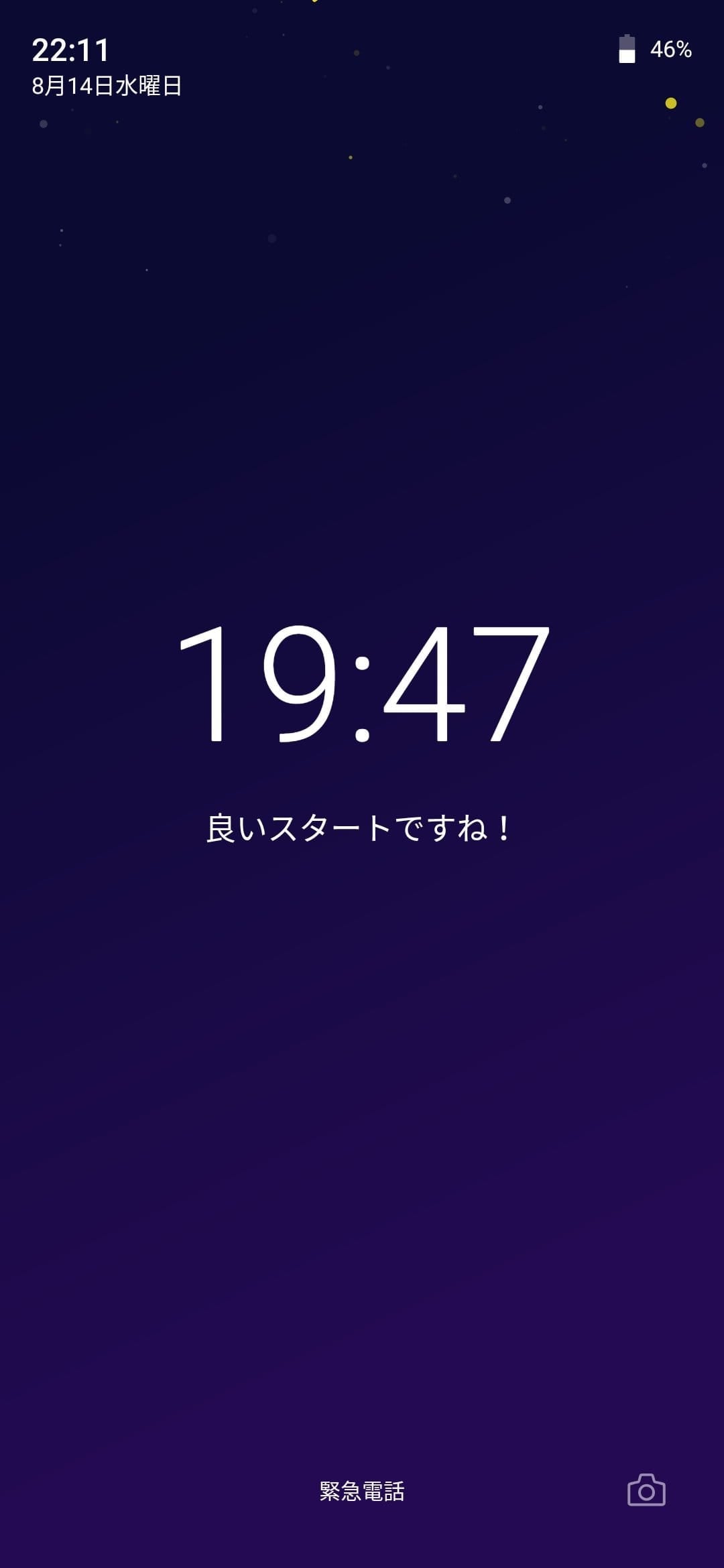
Task: Open the camera shortcut icon
Action: 646,1490
